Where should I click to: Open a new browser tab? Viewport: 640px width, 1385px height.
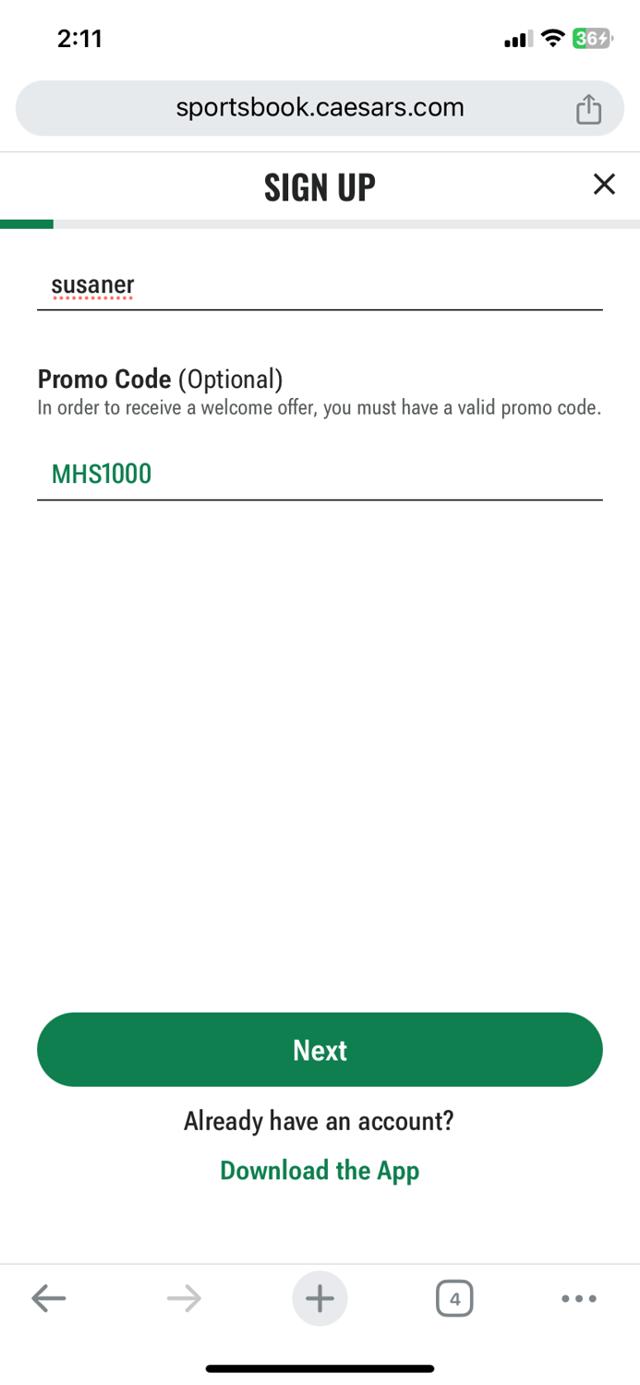(320, 1299)
